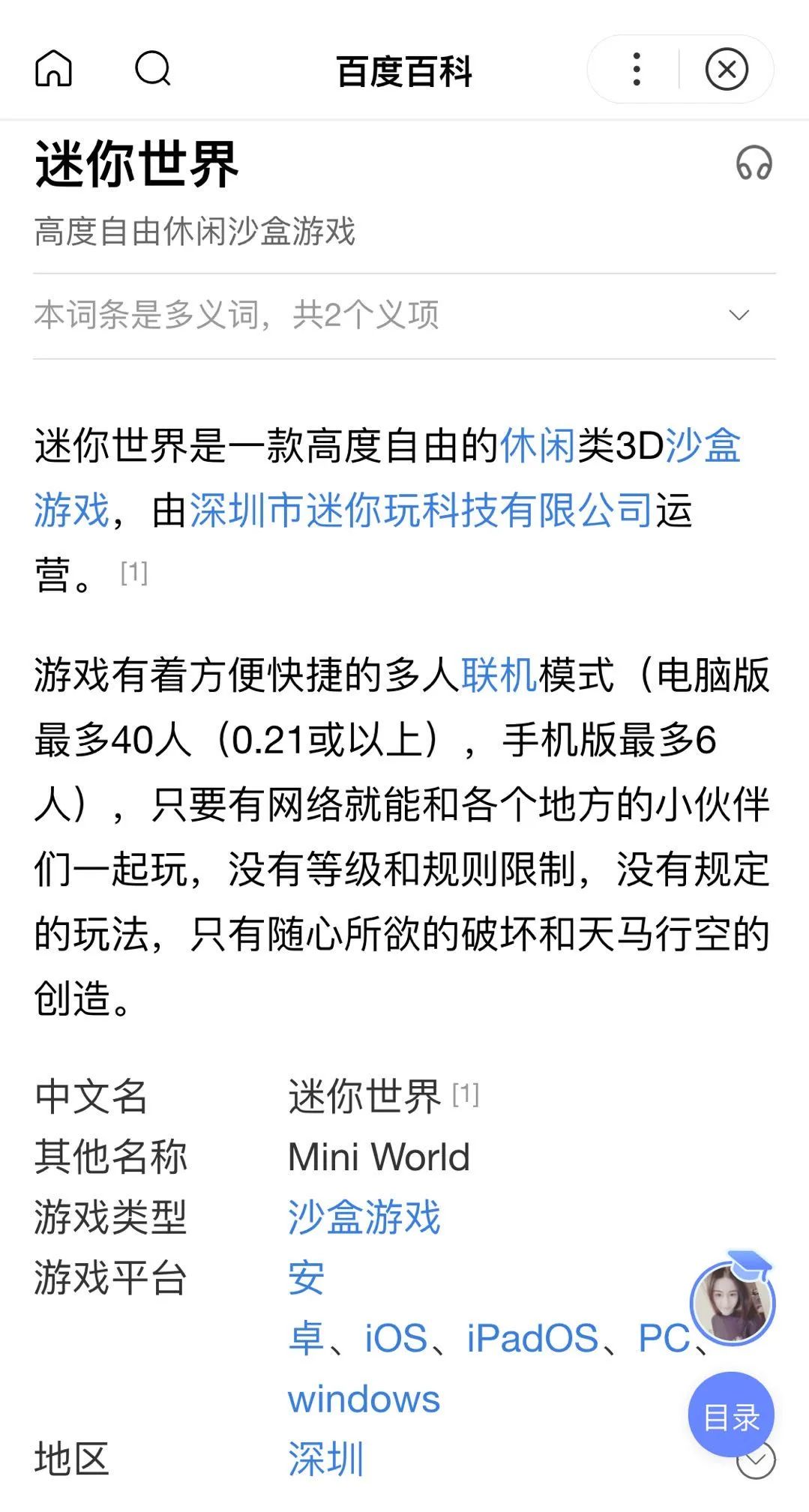Expand the info box with the bottom chevron
Screen dimensions: 809x1512
(x=756, y=1461)
